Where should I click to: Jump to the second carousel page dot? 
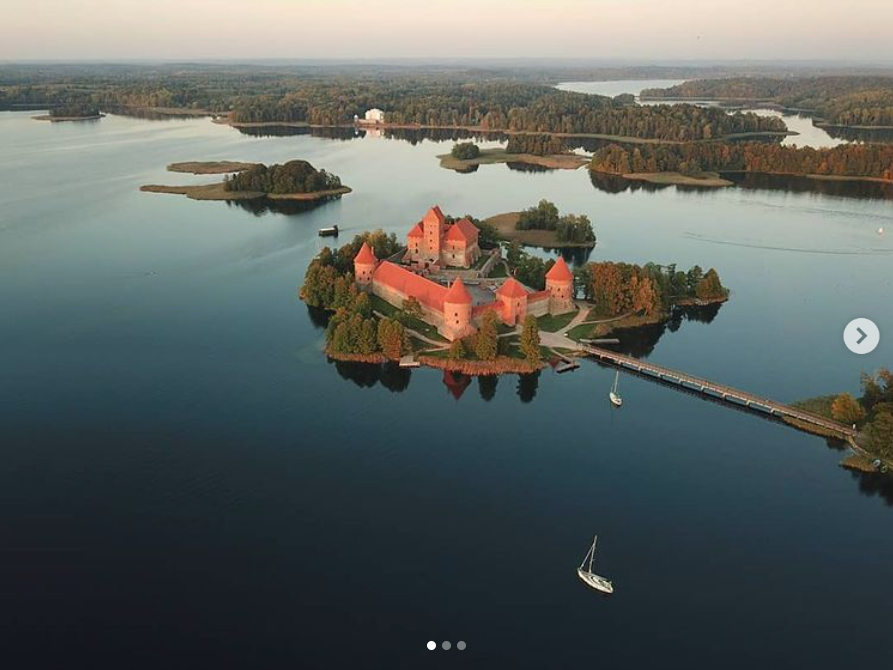tap(446, 646)
